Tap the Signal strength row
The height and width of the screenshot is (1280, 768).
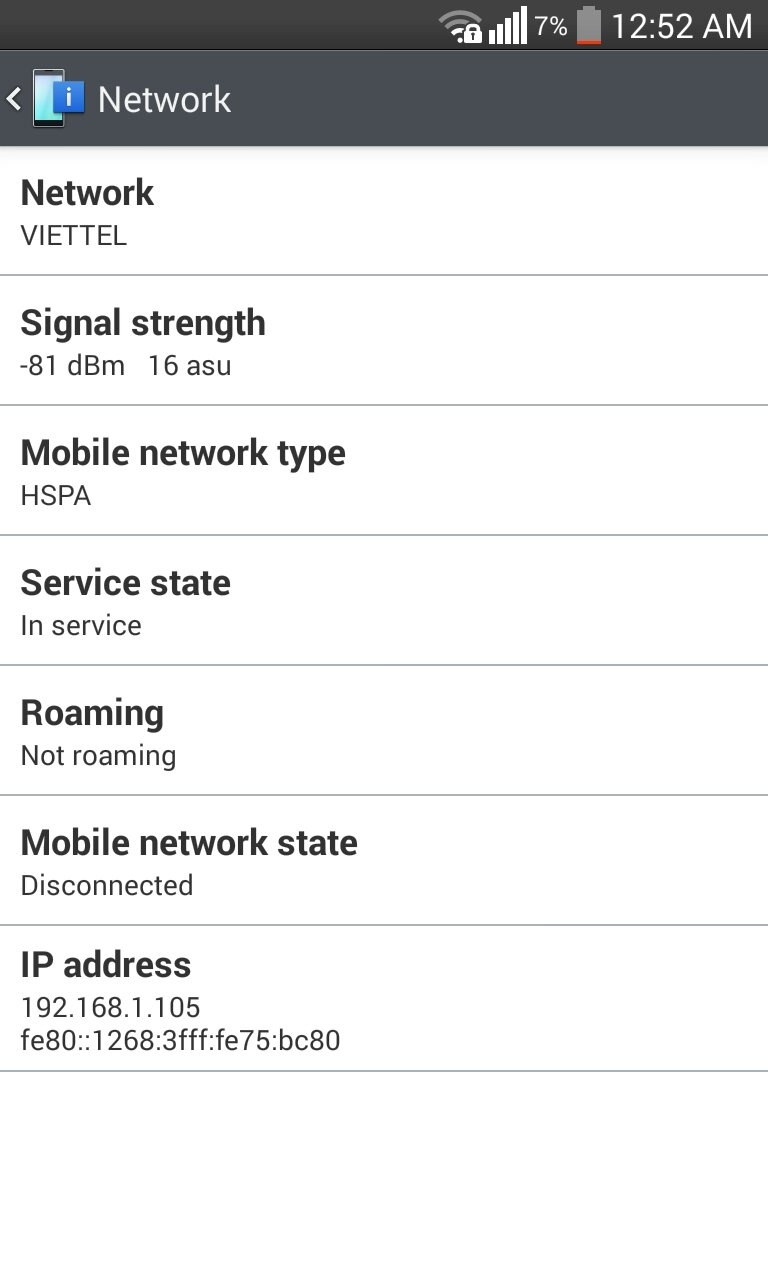(384, 340)
